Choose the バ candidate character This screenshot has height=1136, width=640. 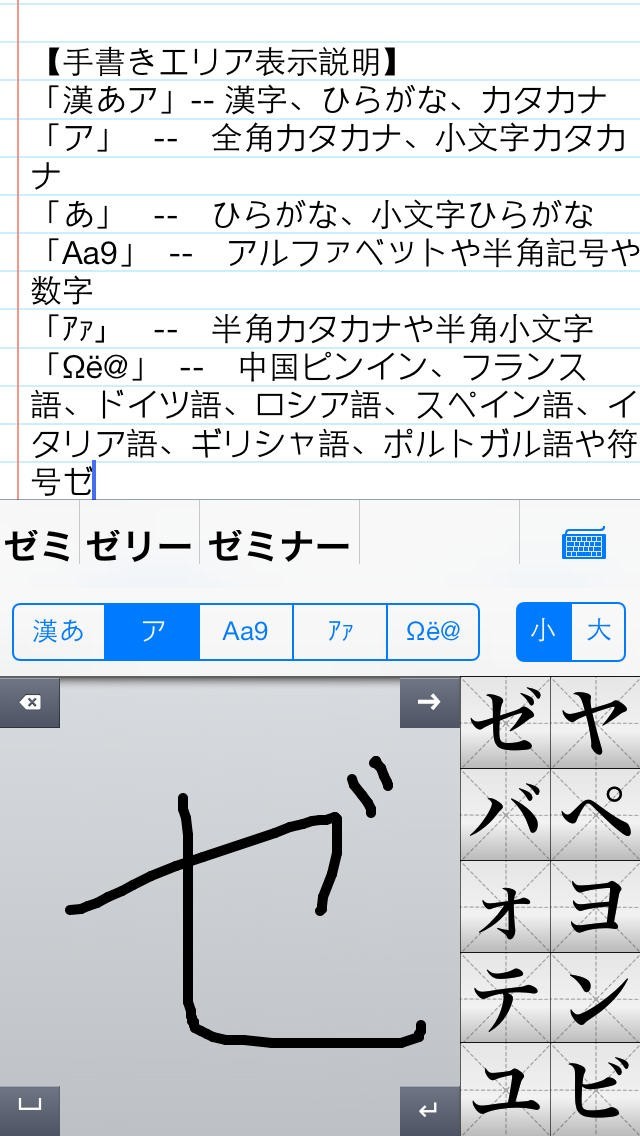click(x=506, y=814)
